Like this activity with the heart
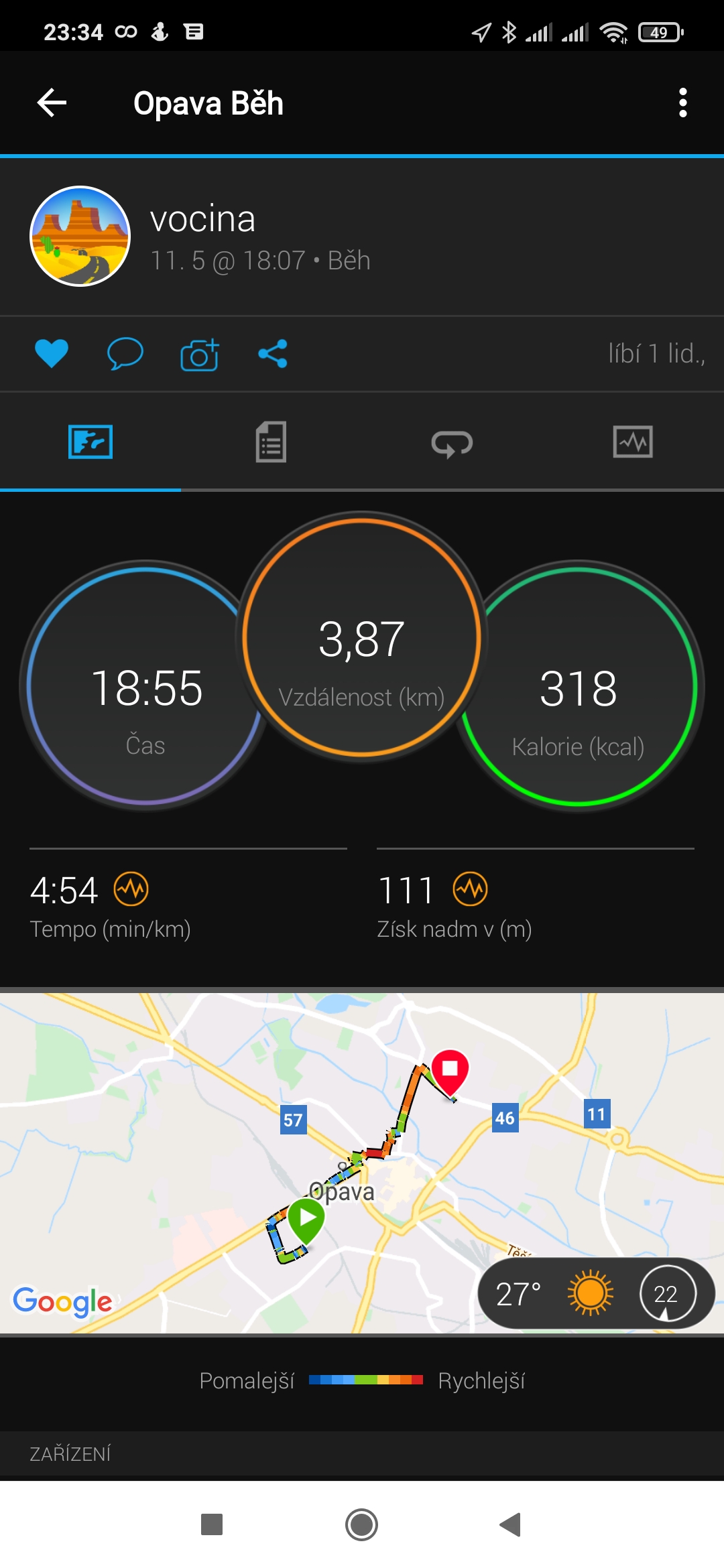The image size is (724, 1568). click(x=52, y=354)
